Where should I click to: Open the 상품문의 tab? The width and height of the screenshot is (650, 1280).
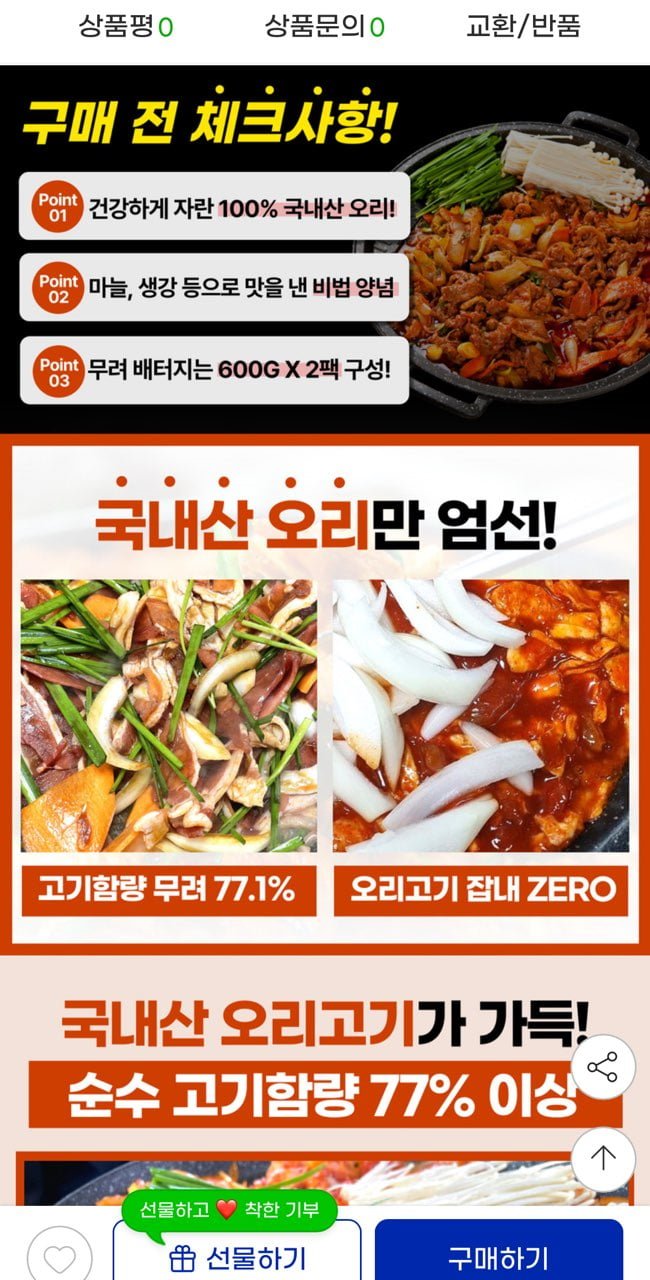coord(324,27)
